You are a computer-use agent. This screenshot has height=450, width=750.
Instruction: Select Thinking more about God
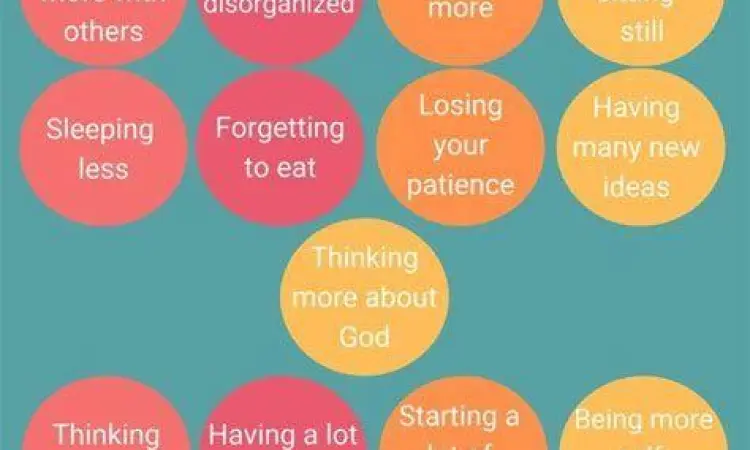point(364,297)
